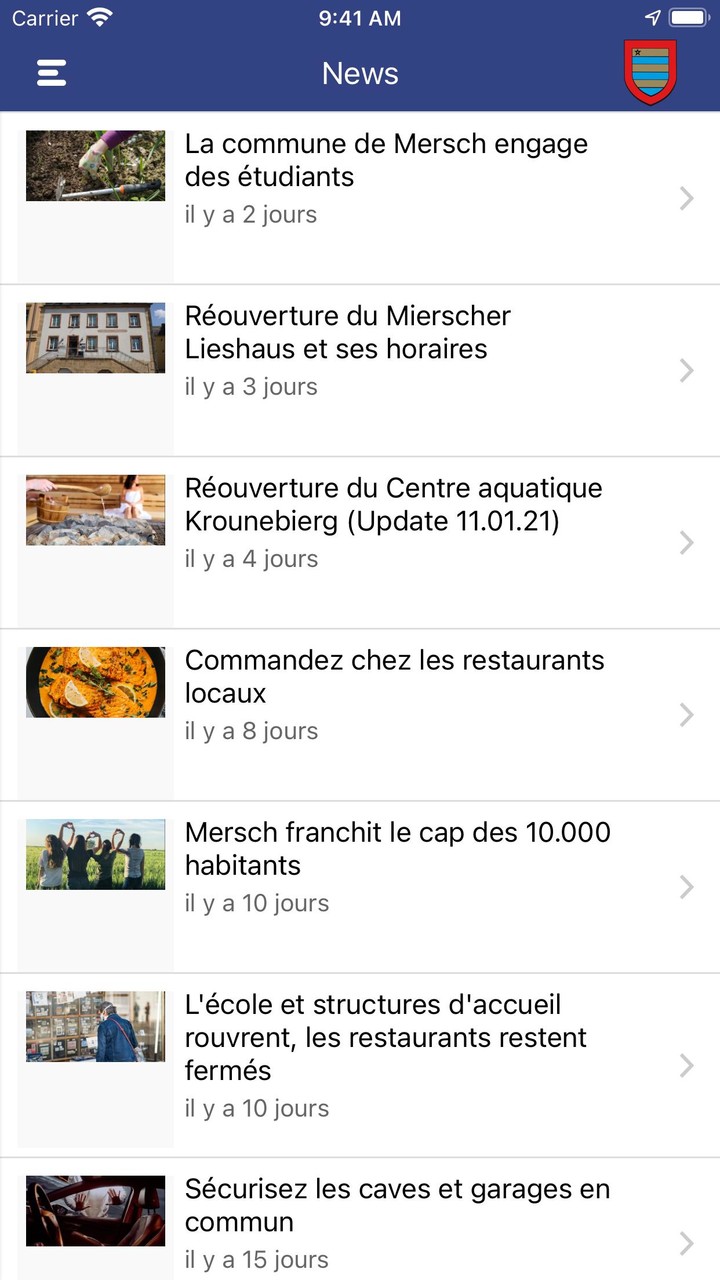Select the caves and garages security article
Image resolution: width=720 pixels, height=1280 pixels.
397,1205
